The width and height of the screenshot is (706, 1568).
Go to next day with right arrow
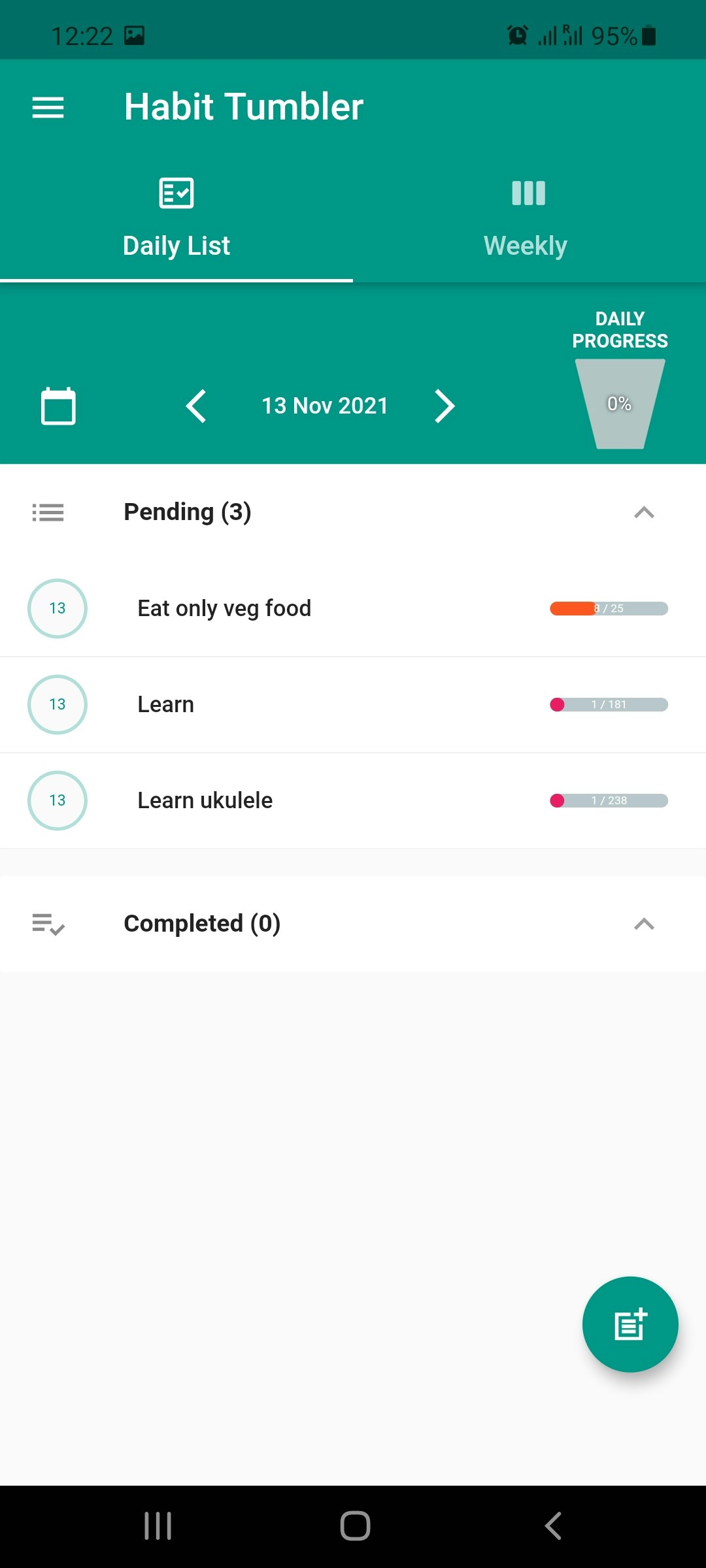(x=445, y=405)
